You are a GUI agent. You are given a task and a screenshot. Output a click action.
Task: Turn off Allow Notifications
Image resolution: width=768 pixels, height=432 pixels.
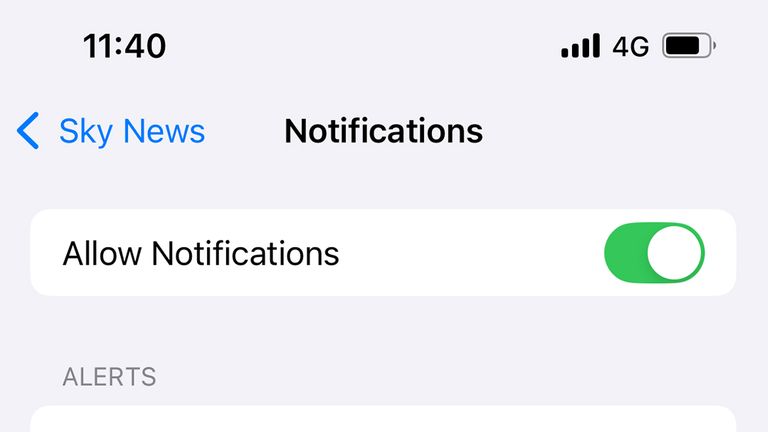(654, 253)
